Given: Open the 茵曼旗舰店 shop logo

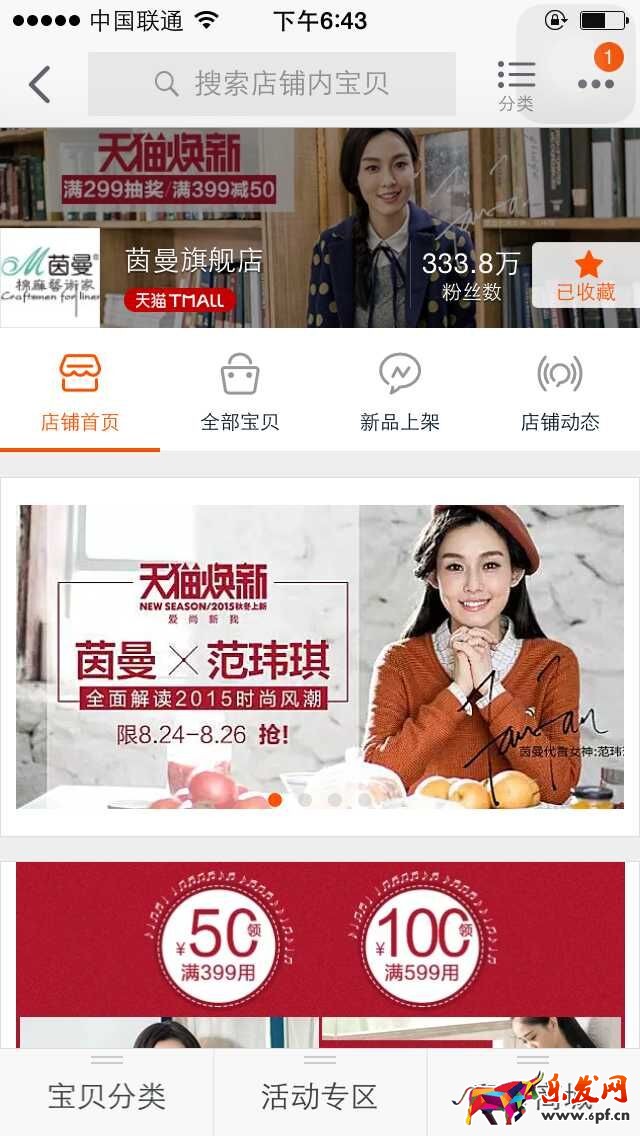Looking at the screenshot, I should (x=50, y=278).
